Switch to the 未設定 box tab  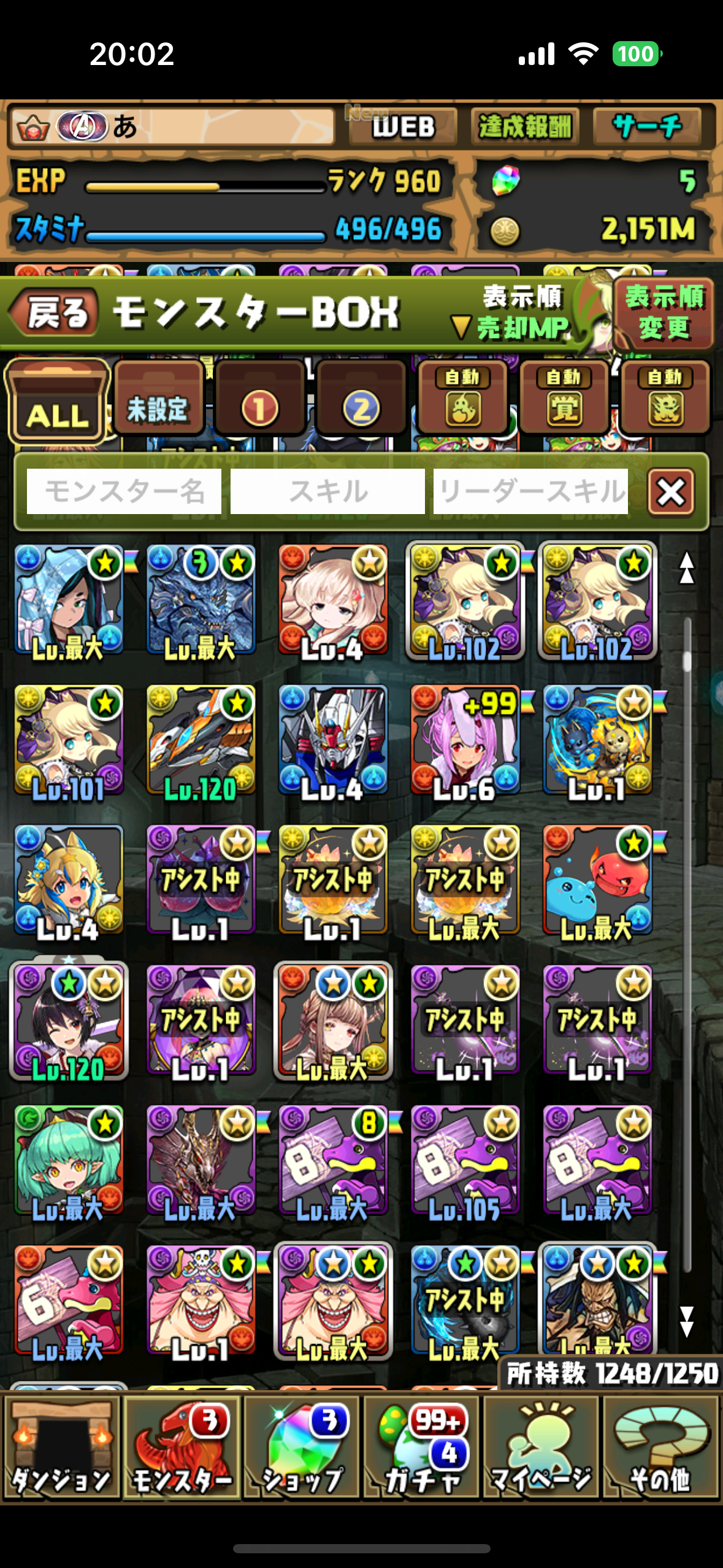[158, 399]
